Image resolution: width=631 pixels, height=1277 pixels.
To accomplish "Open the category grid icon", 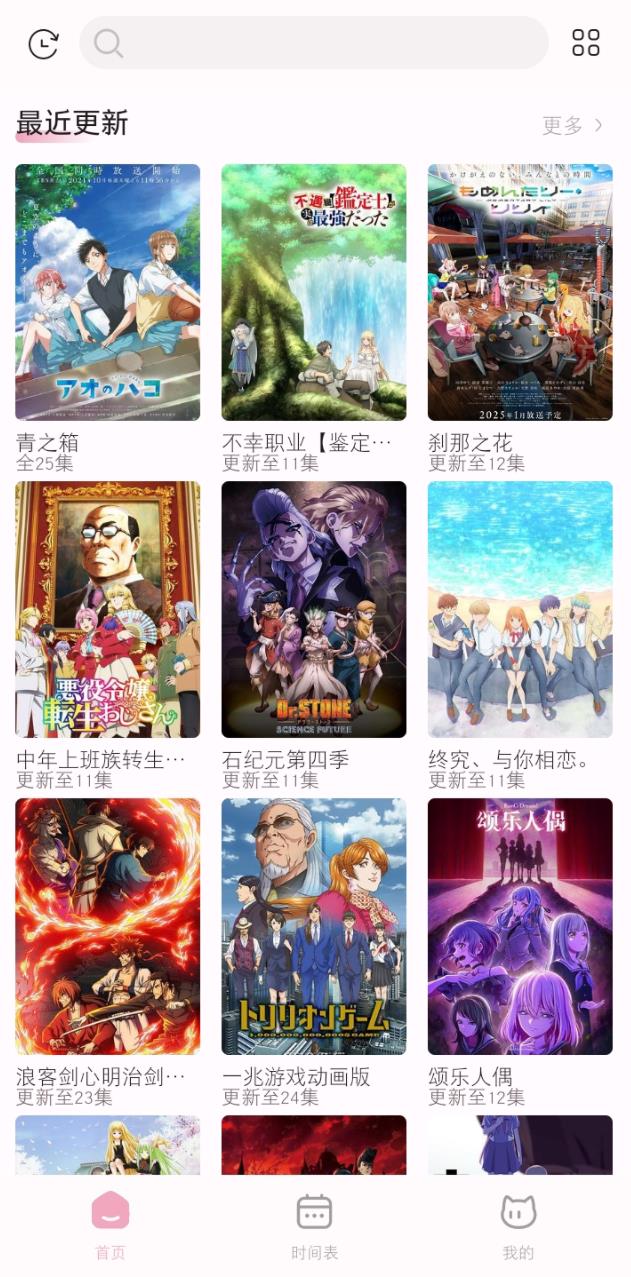I will 586,43.
